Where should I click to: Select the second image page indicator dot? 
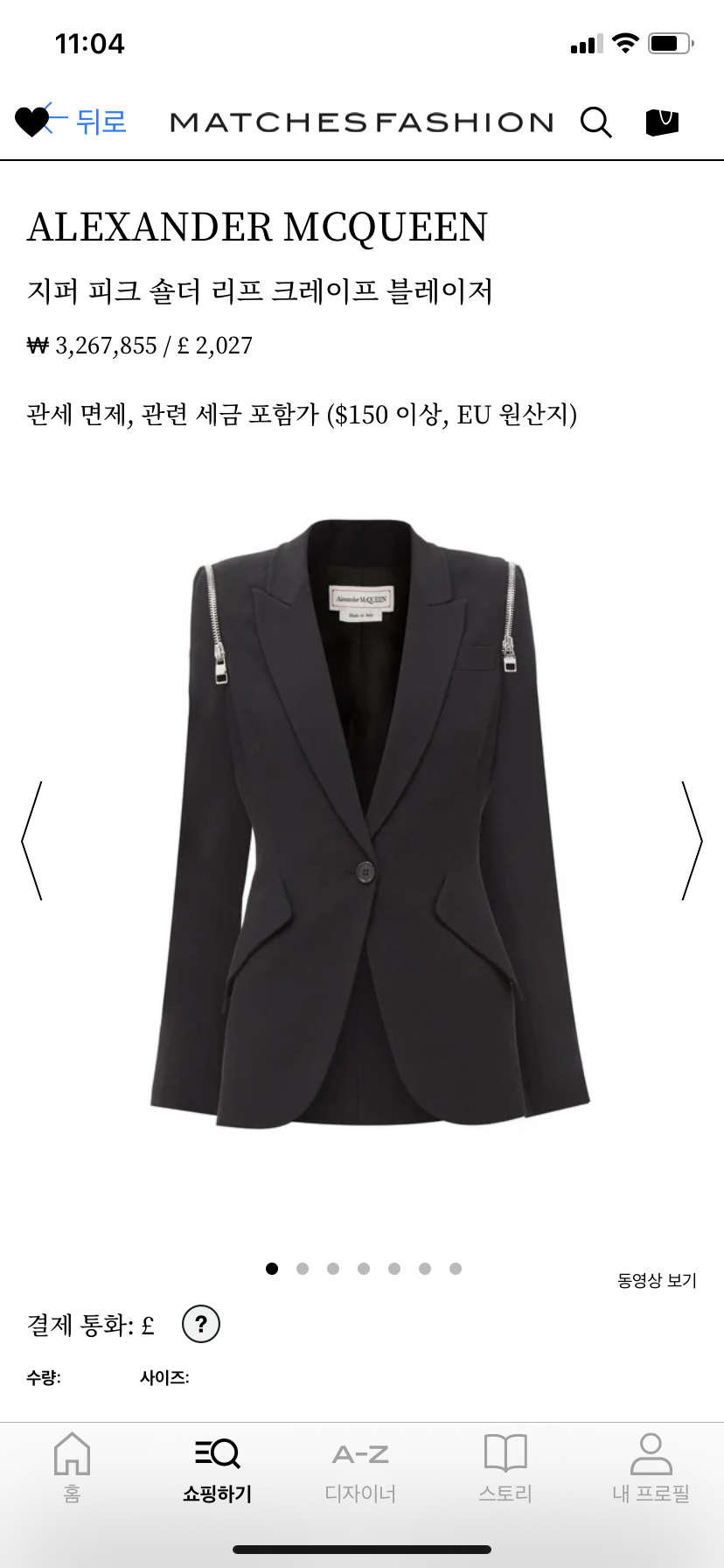tap(303, 1269)
